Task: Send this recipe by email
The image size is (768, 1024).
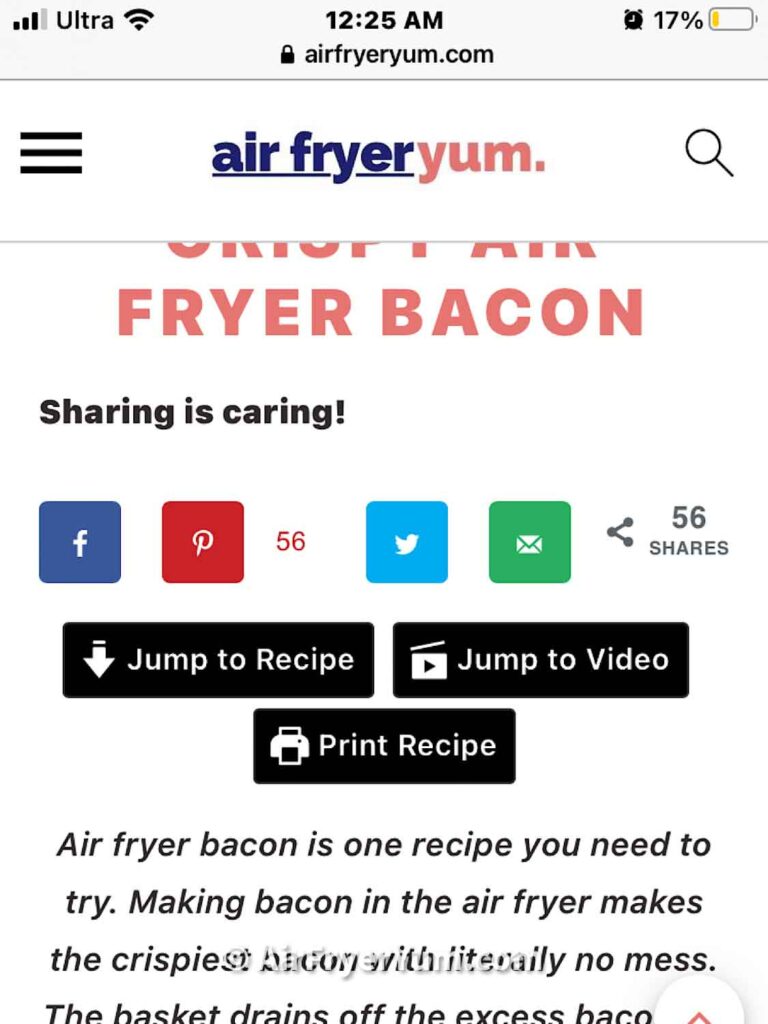Action: pos(529,542)
